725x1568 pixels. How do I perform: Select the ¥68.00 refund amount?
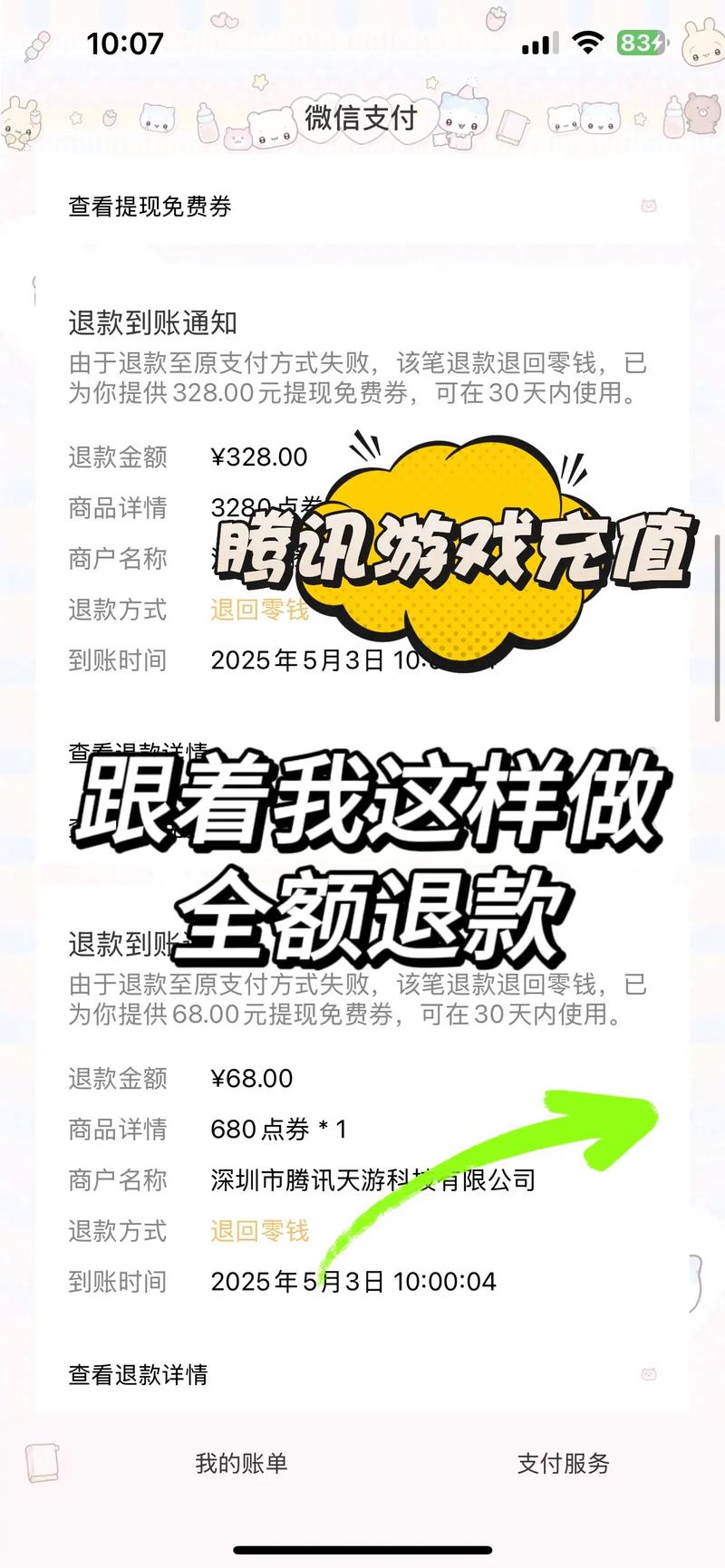pyautogui.click(x=249, y=1079)
